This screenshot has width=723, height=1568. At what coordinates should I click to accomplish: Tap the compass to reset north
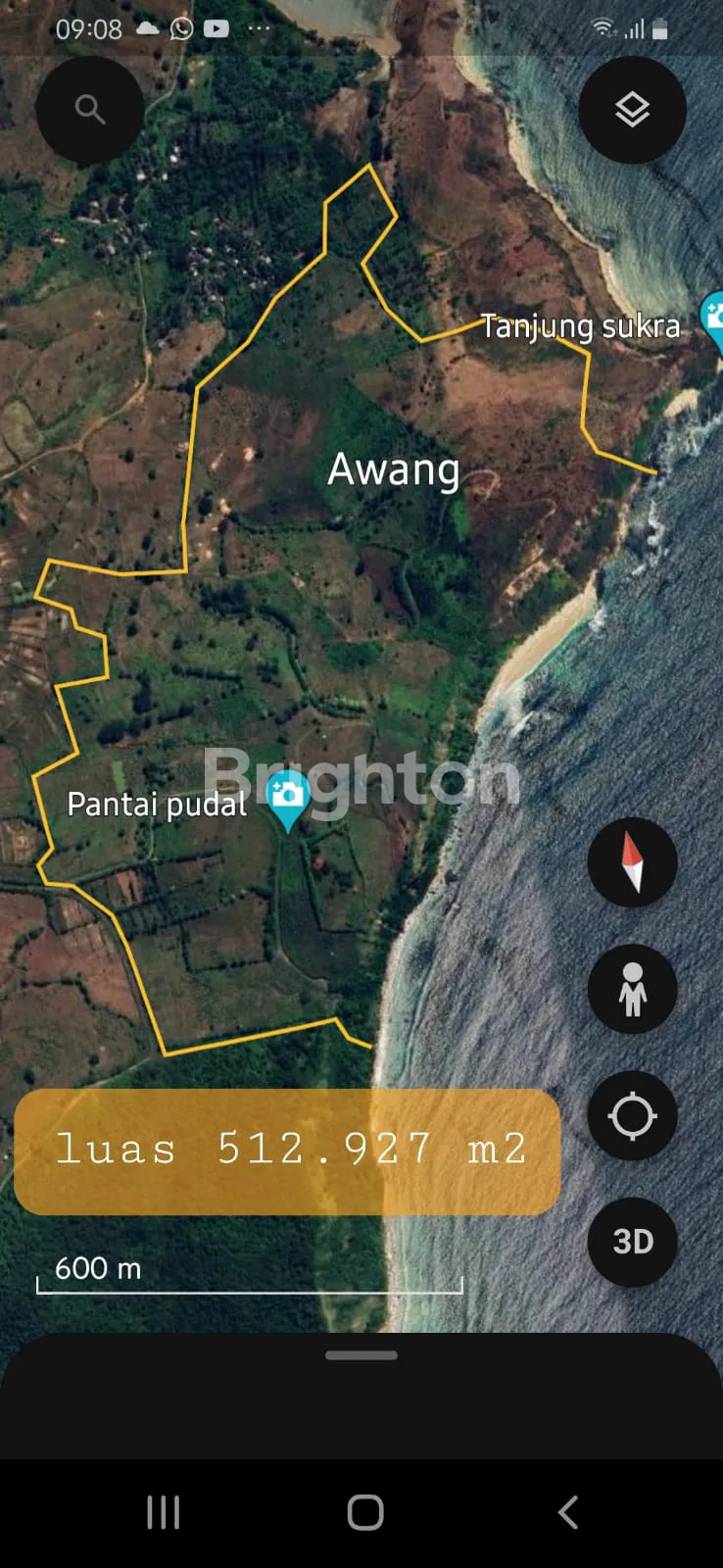coord(632,862)
